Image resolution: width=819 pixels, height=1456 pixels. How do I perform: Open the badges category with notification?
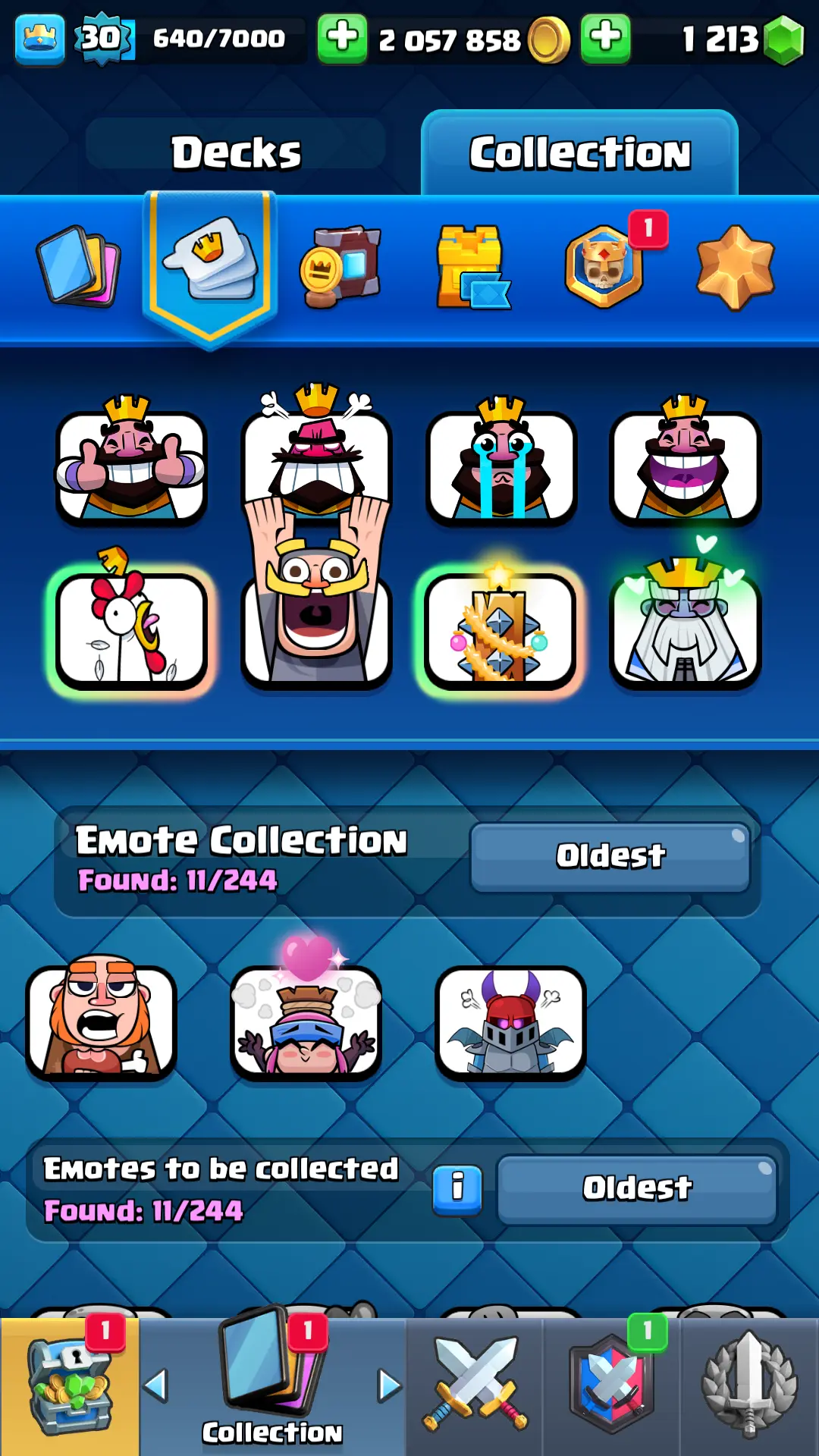604,267
